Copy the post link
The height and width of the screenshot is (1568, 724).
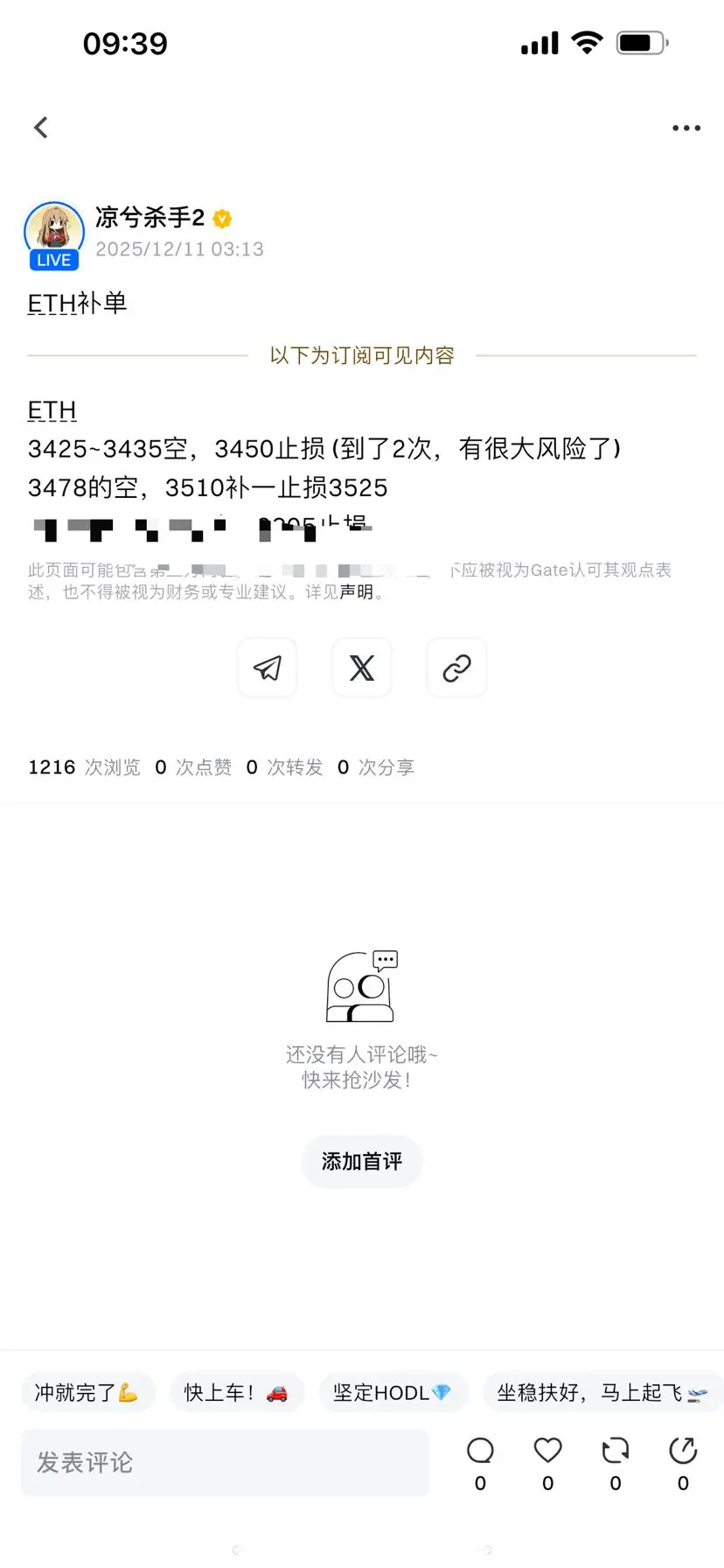click(x=456, y=668)
